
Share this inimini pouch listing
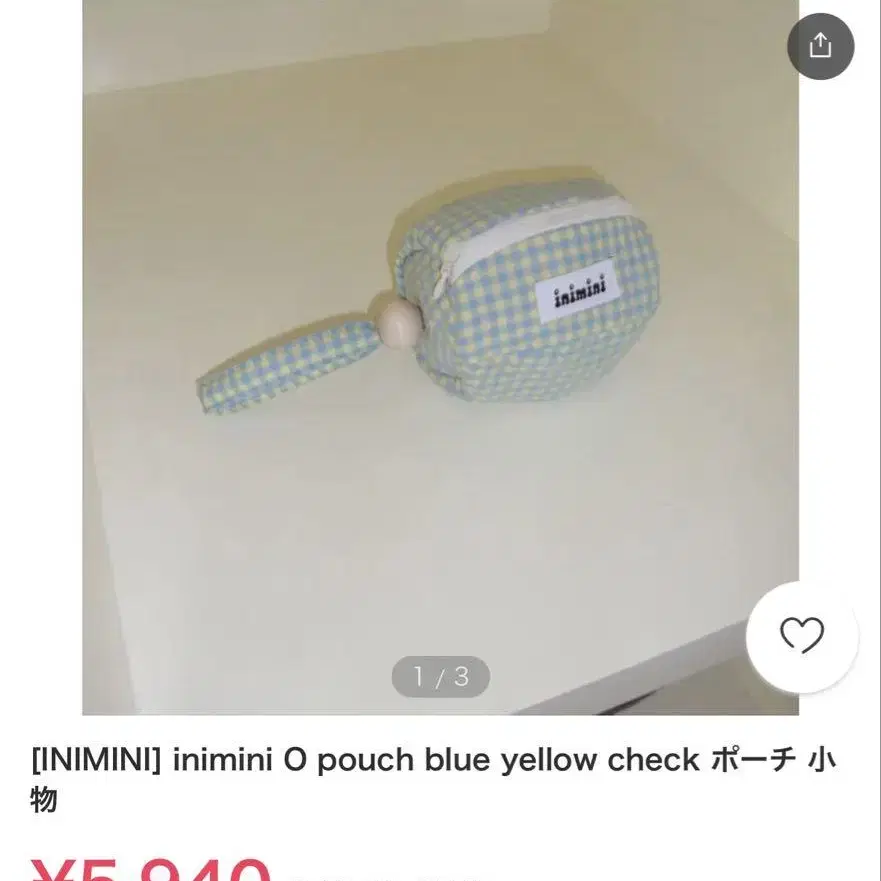click(820, 46)
